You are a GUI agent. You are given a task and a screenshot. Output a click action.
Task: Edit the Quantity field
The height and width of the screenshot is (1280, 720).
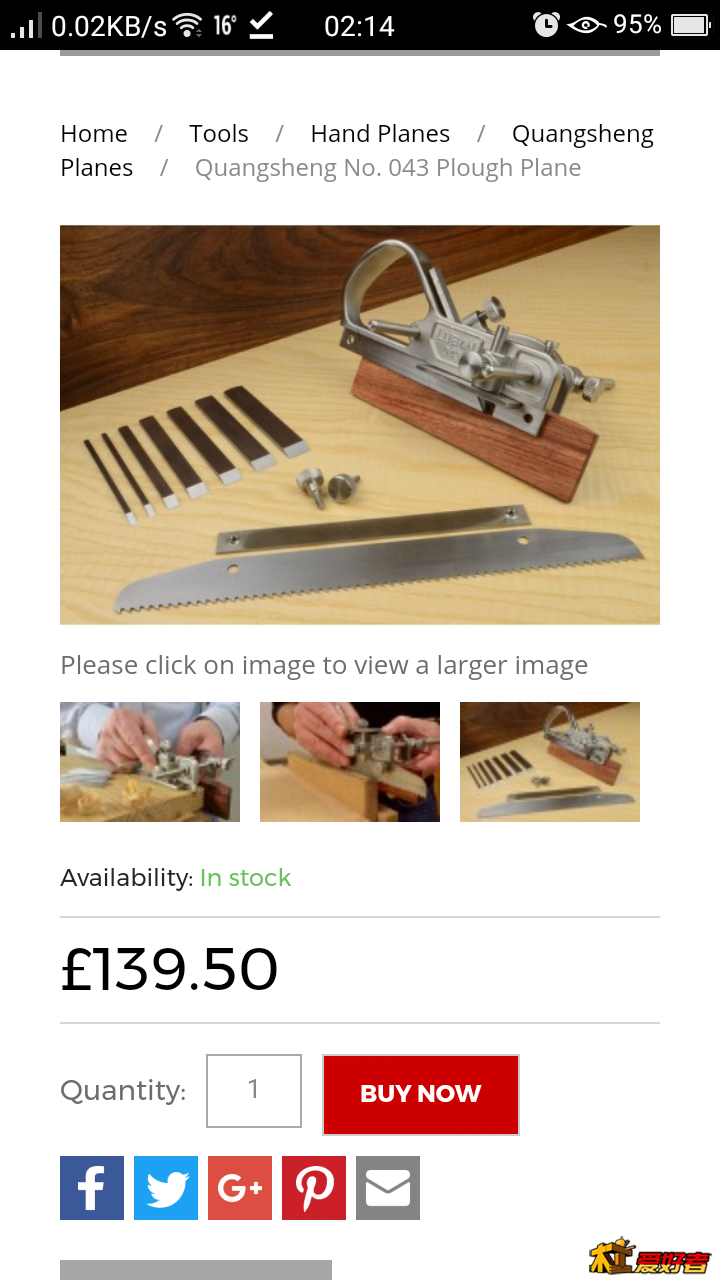(254, 1091)
